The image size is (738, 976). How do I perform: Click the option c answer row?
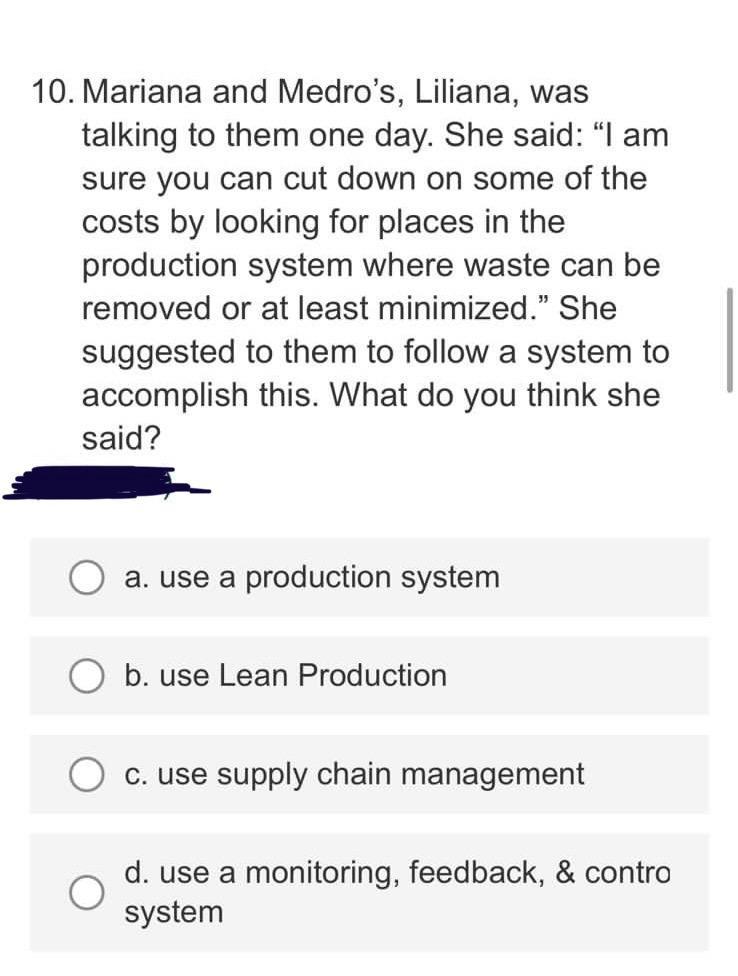coord(370,774)
